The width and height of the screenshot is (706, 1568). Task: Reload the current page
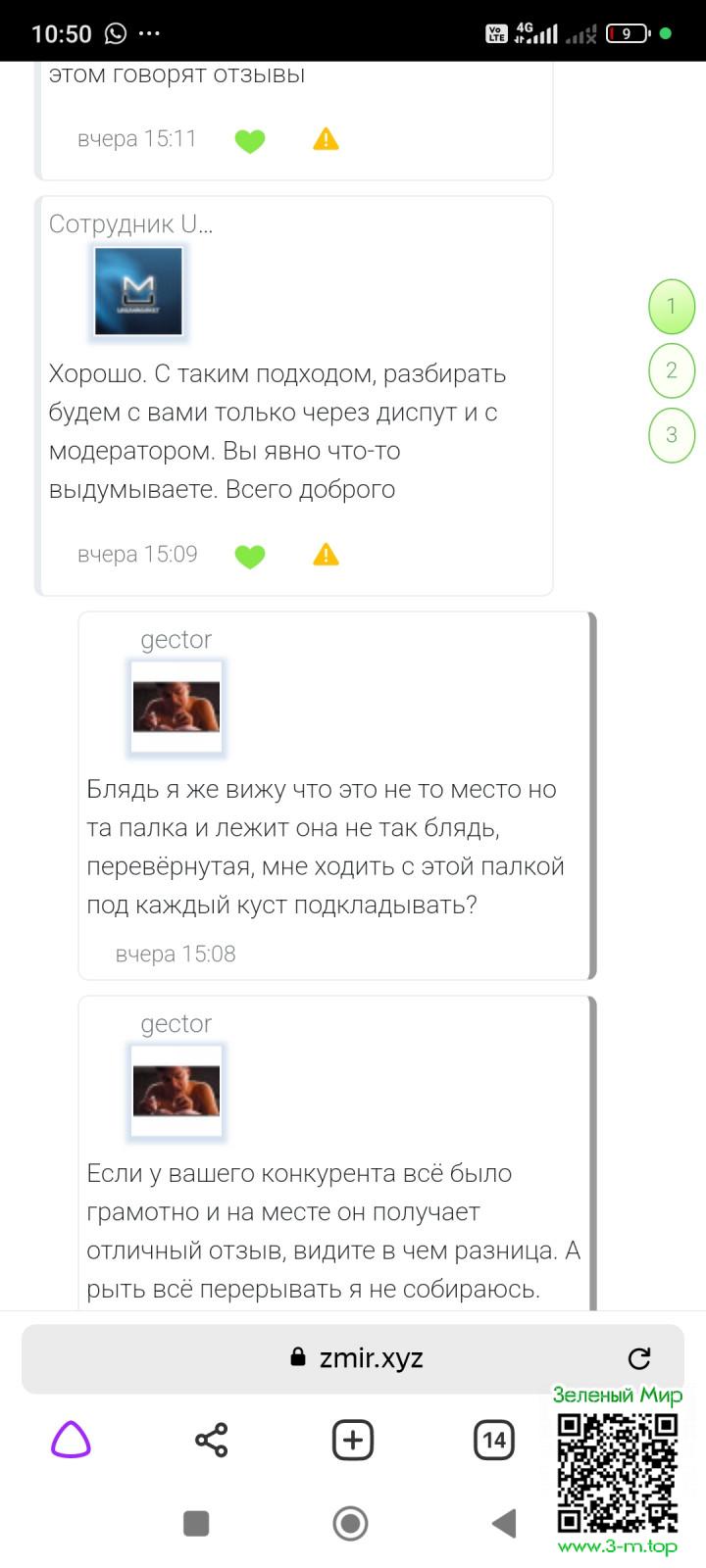pos(639,1358)
